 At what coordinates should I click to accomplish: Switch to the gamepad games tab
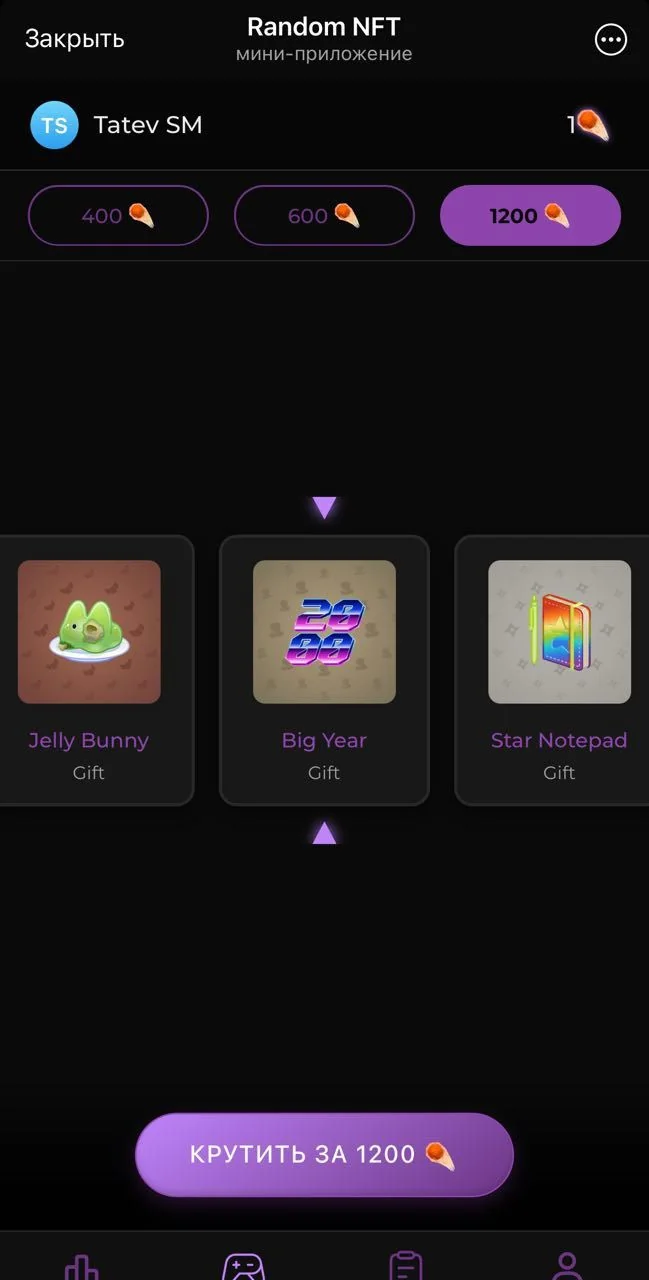[x=243, y=1266]
